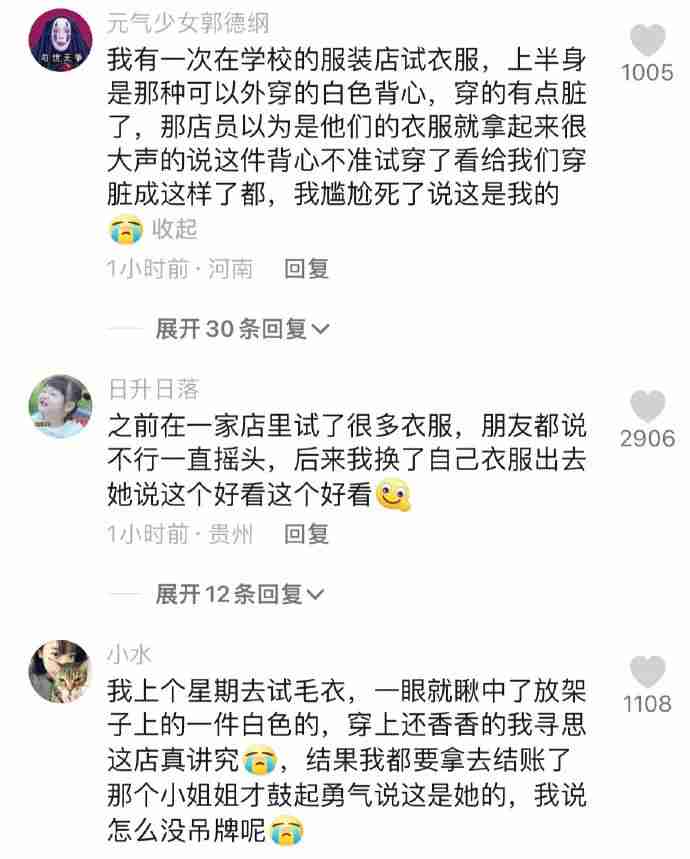Like the comment by 小水

point(648,672)
